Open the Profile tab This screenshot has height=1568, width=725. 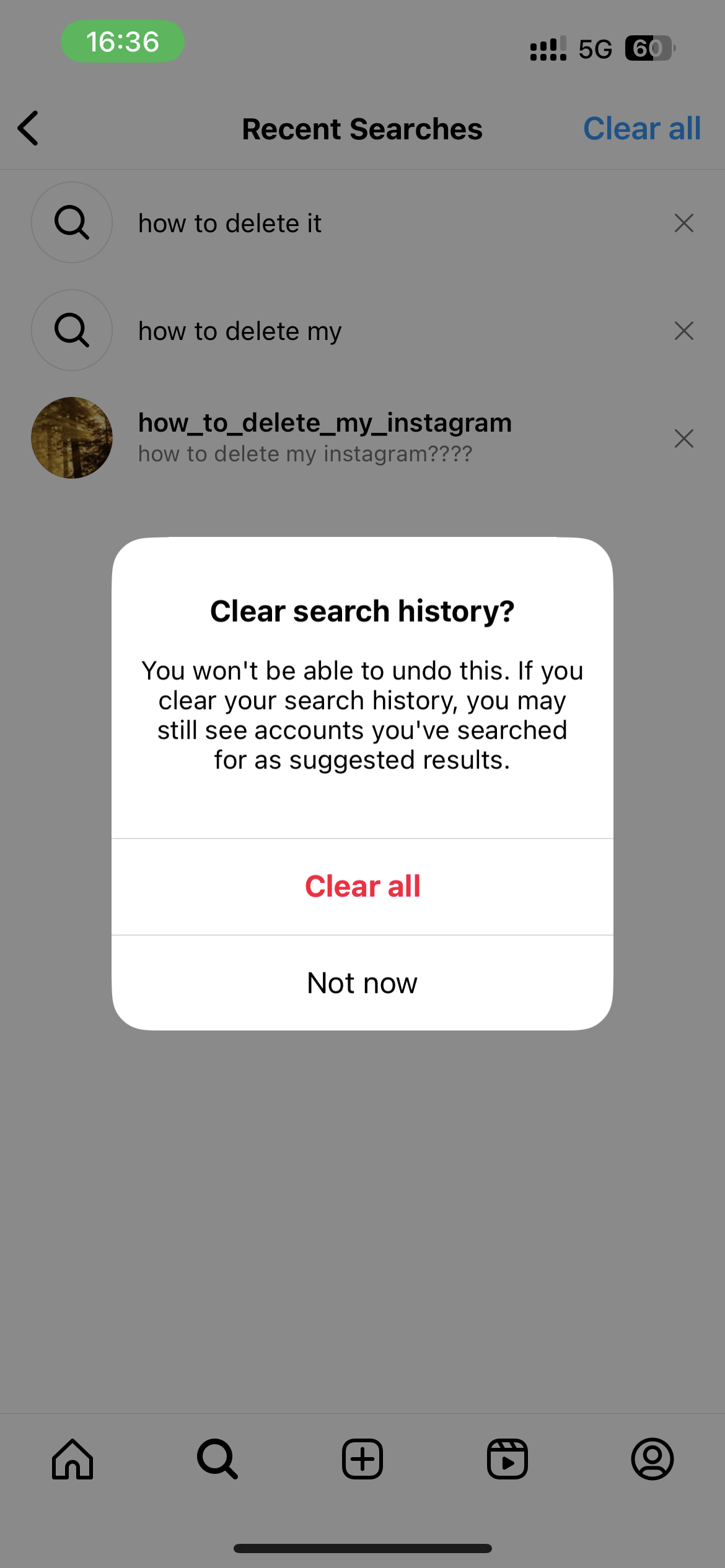coord(652,1459)
